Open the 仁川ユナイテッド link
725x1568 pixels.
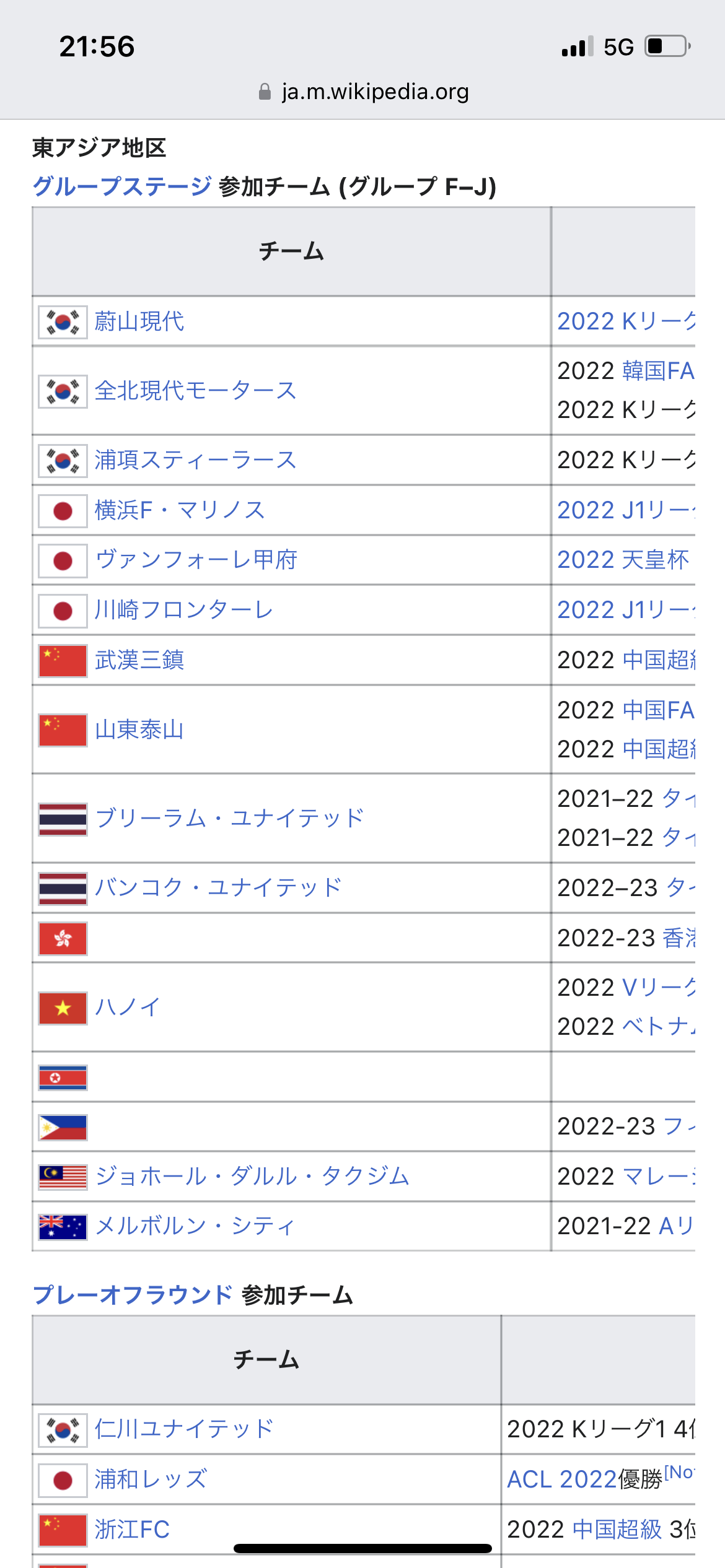click(184, 1429)
